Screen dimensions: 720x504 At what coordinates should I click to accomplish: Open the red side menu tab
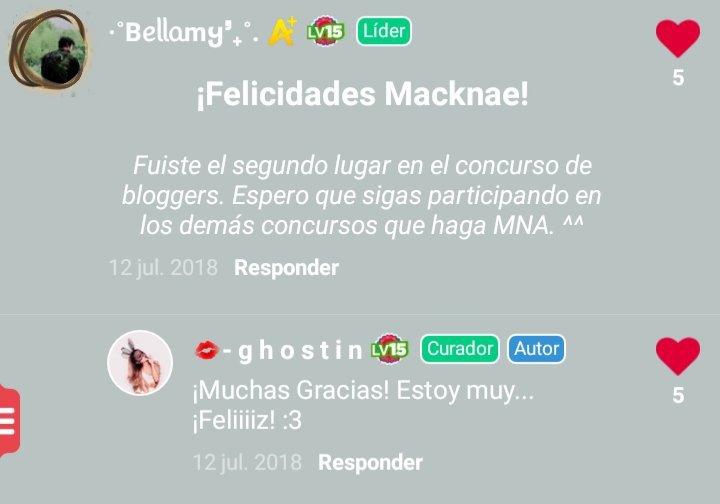click(8, 422)
